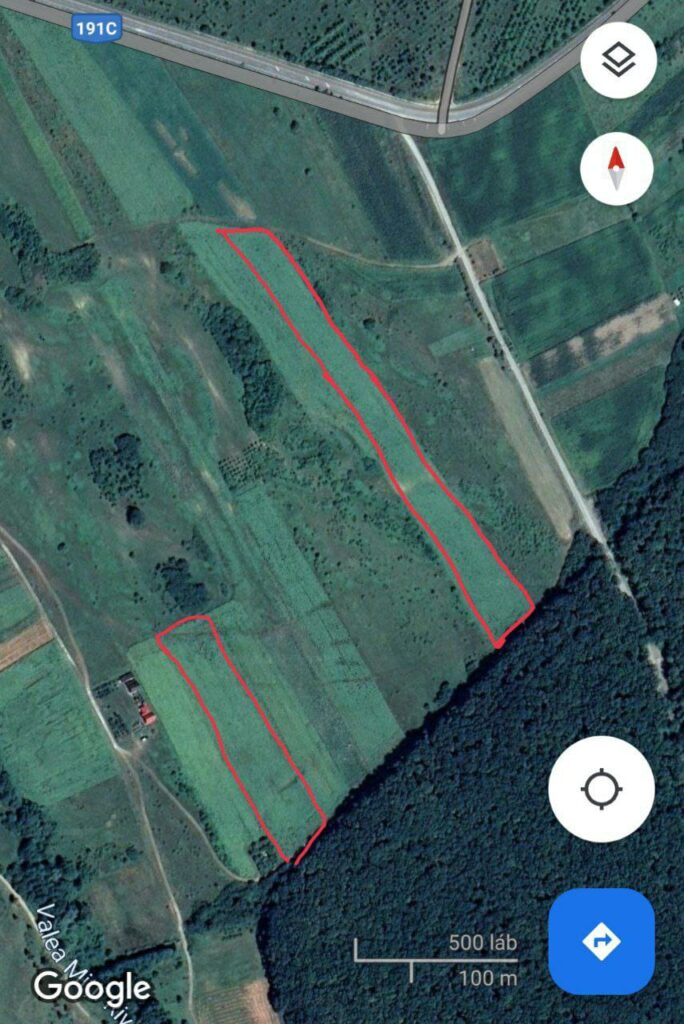Viewport: 684px width, 1024px height.
Task: Center map on my location
Action: click(x=601, y=789)
